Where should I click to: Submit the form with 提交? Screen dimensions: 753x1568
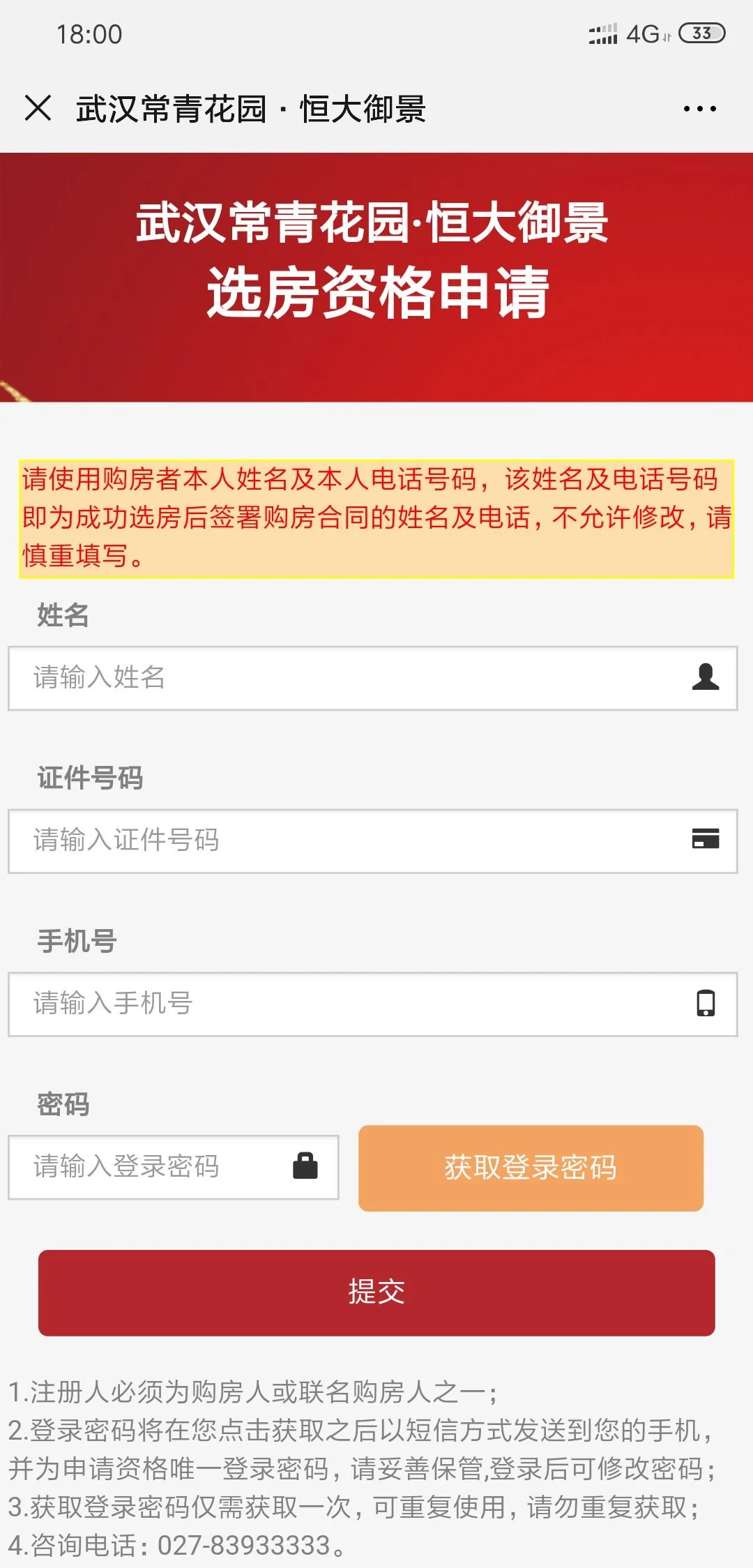tap(376, 1293)
